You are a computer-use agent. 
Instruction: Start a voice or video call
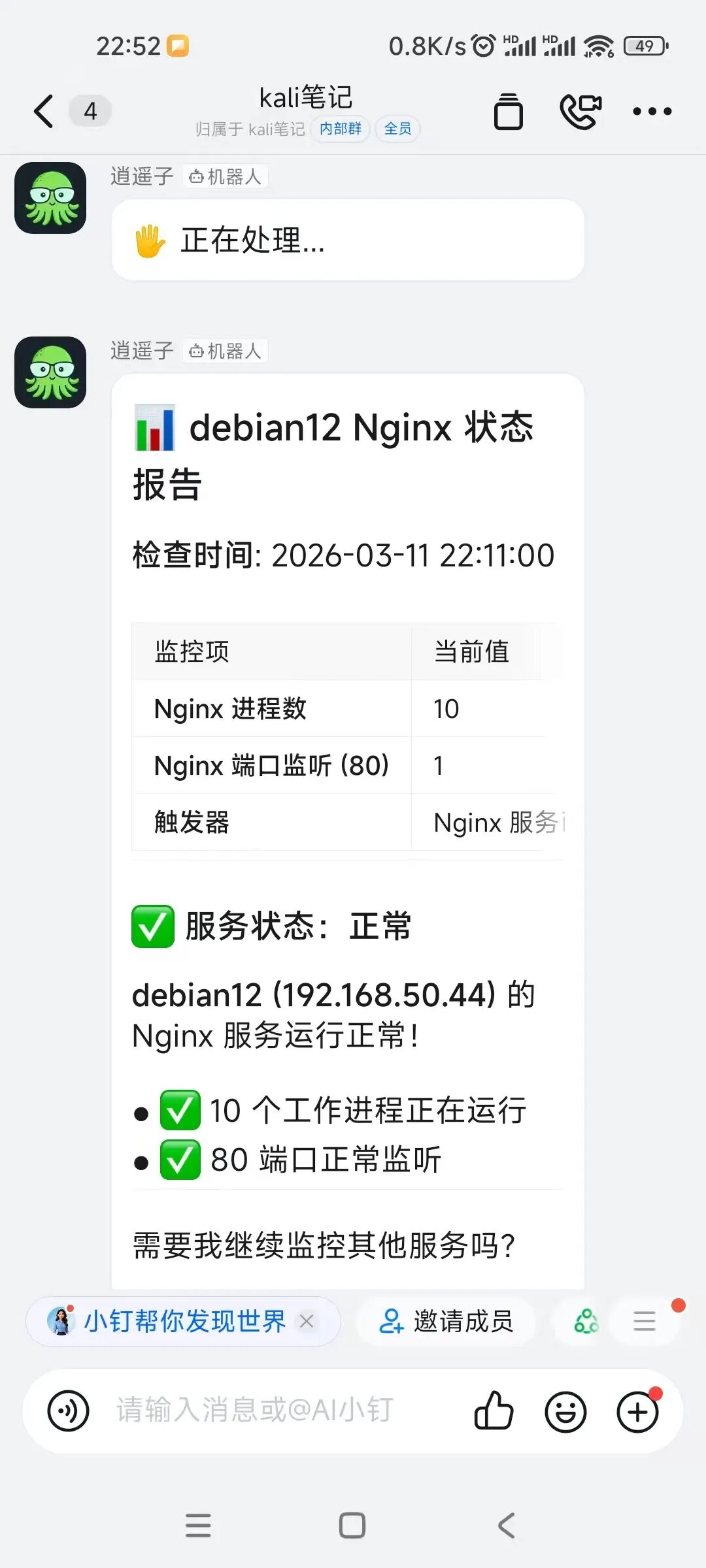click(x=580, y=112)
